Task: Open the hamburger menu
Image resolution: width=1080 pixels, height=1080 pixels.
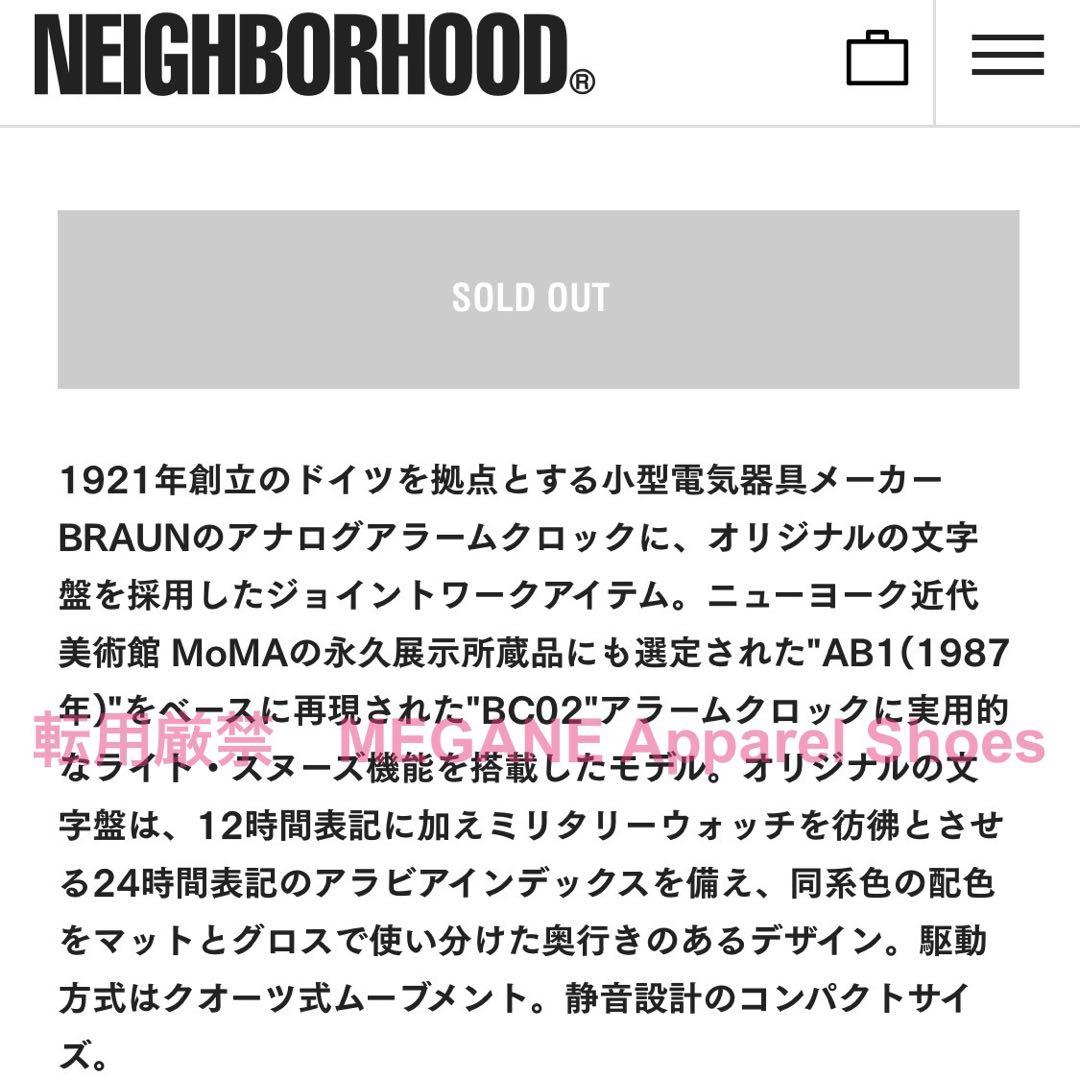Action: 1007,56
